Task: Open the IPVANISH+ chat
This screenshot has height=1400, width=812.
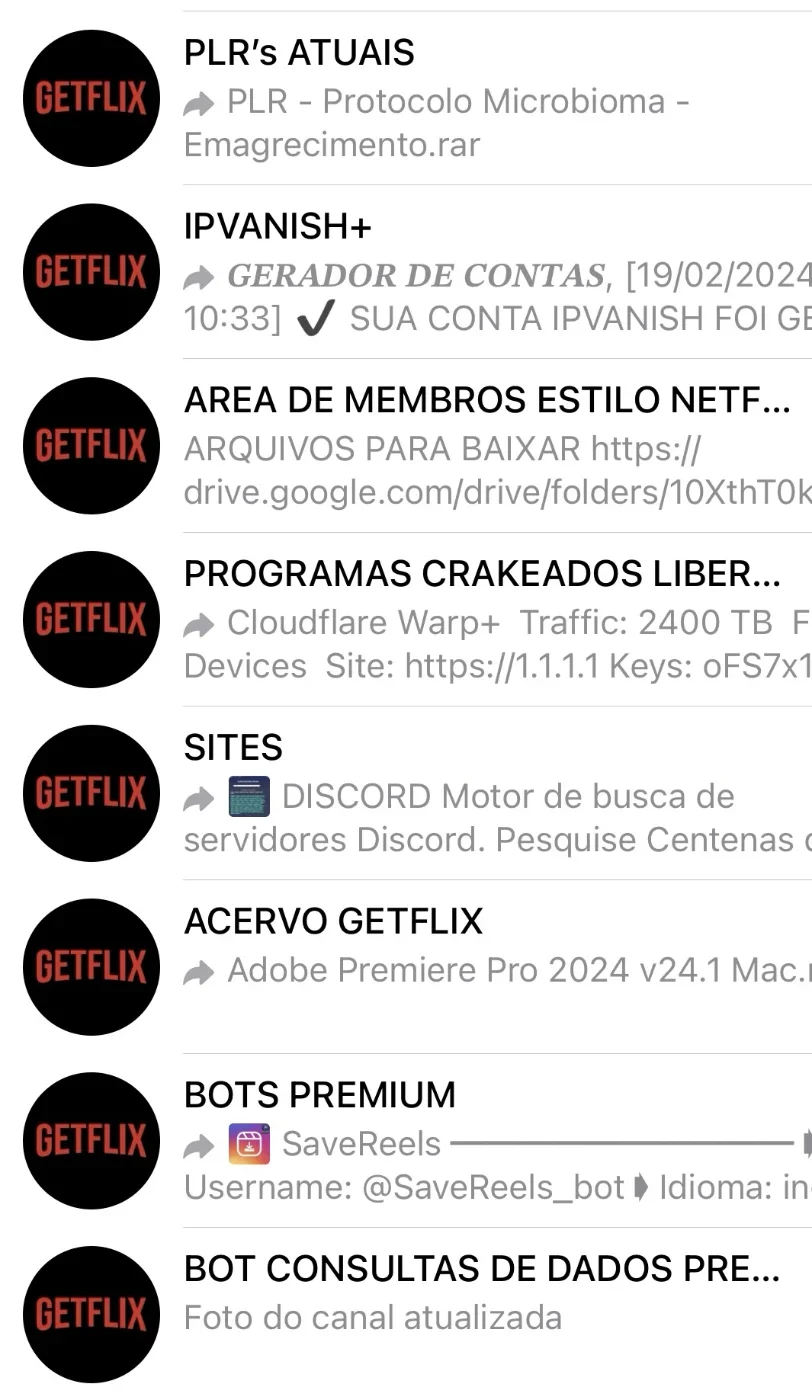Action: (x=406, y=272)
